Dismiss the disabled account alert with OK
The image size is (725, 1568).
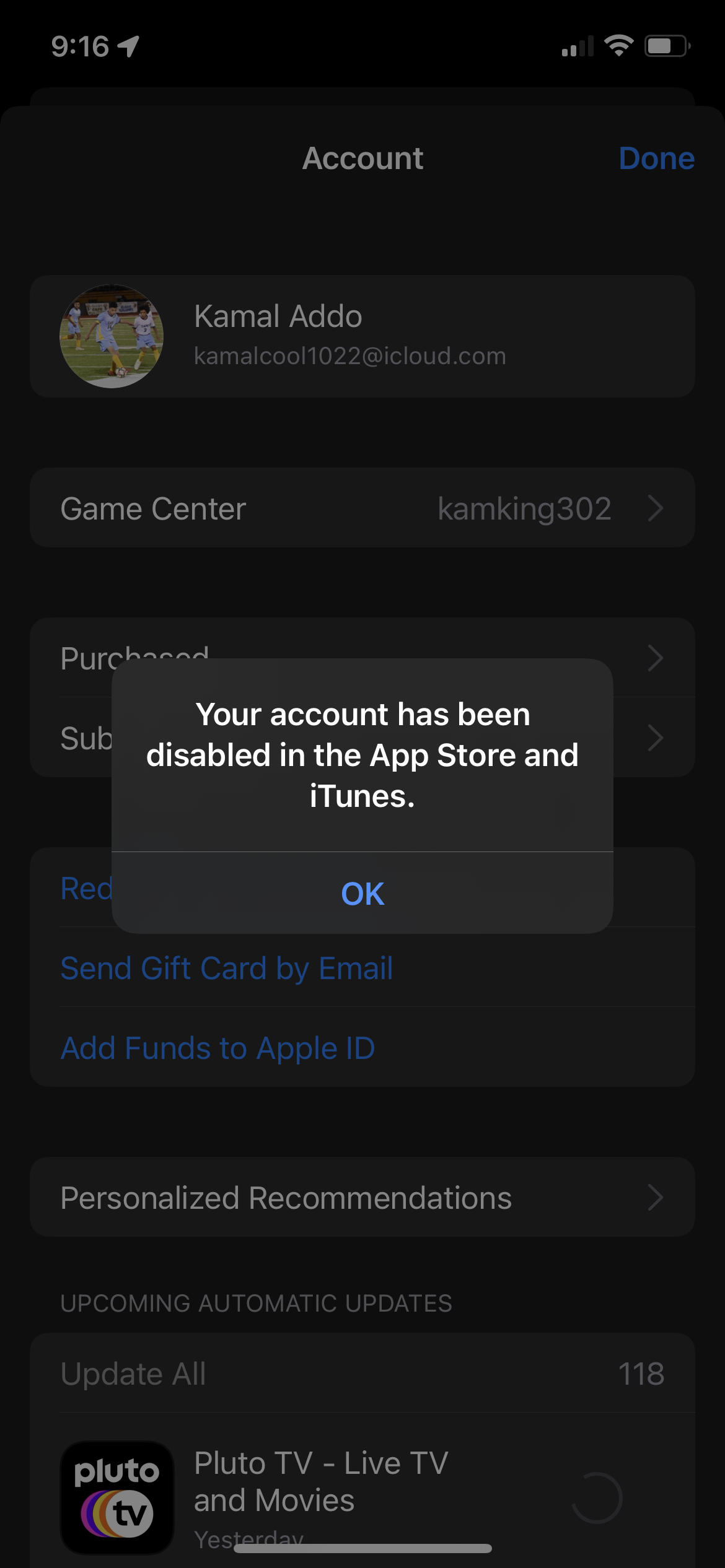click(362, 893)
